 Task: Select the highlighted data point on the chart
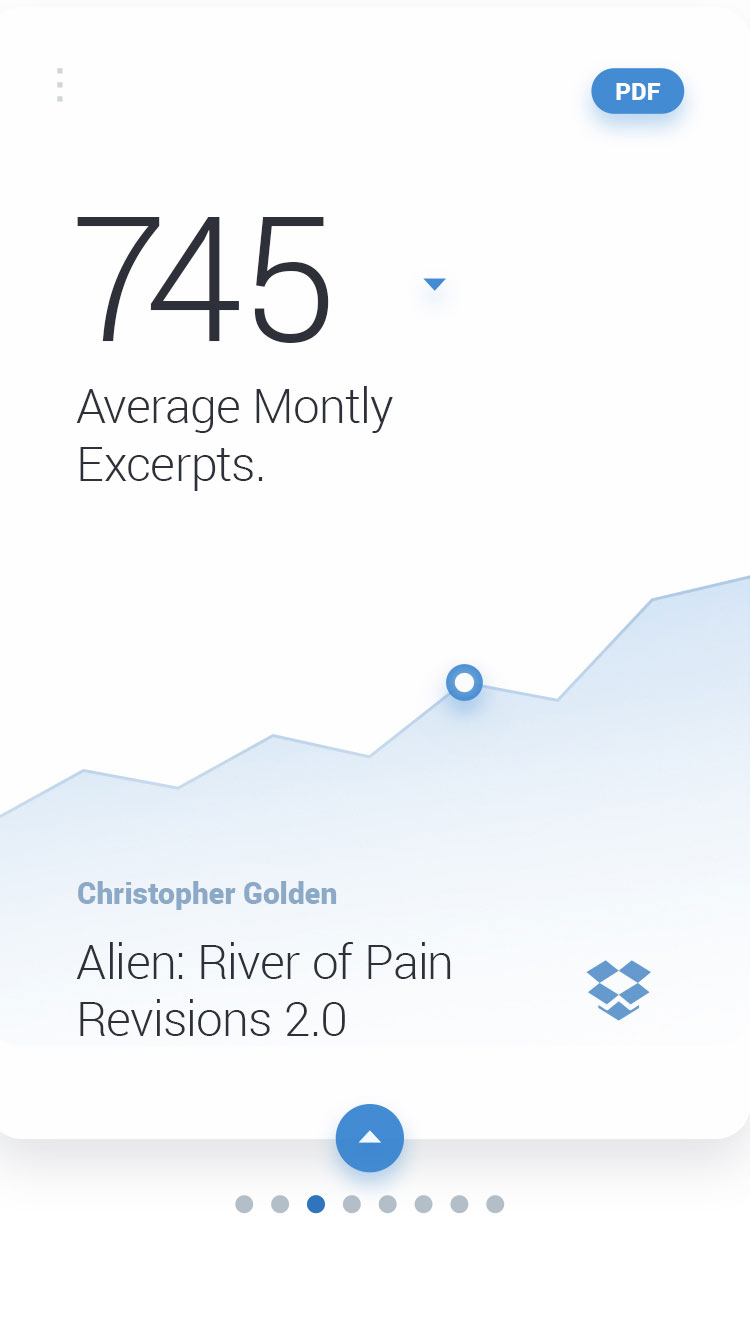pyautogui.click(x=464, y=683)
